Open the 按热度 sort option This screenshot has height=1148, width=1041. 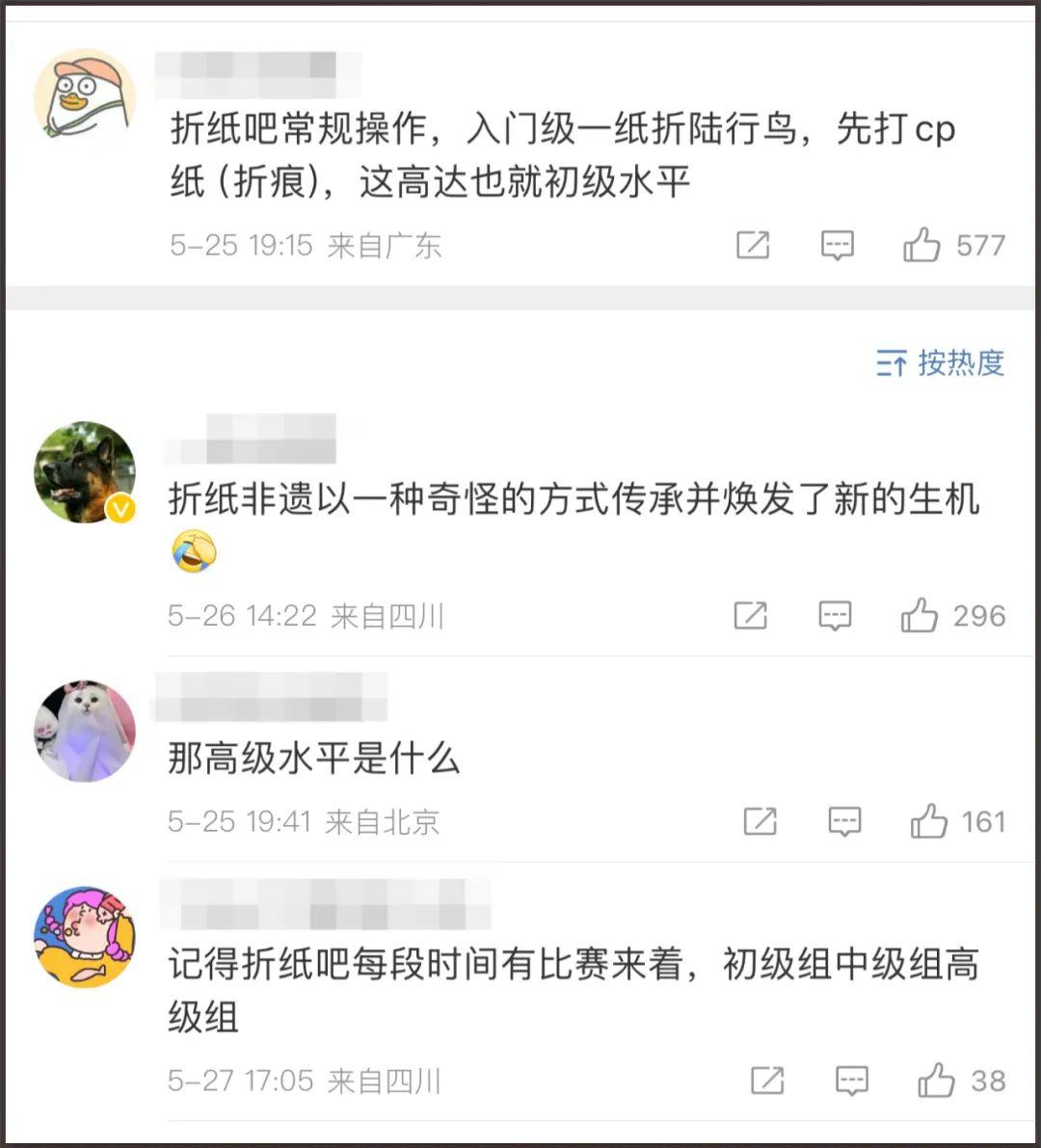(941, 363)
